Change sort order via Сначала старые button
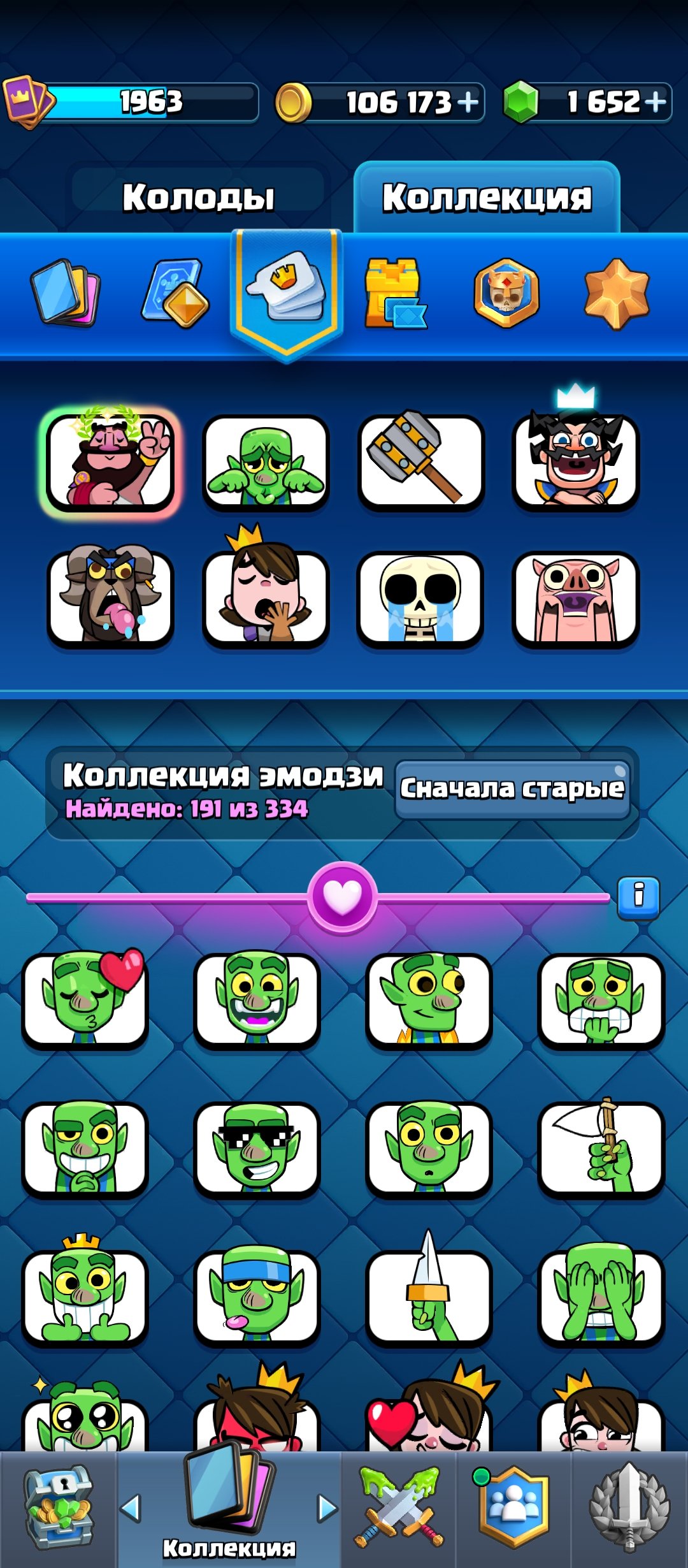This screenshot has height=1568, width=688. (512, 789)
